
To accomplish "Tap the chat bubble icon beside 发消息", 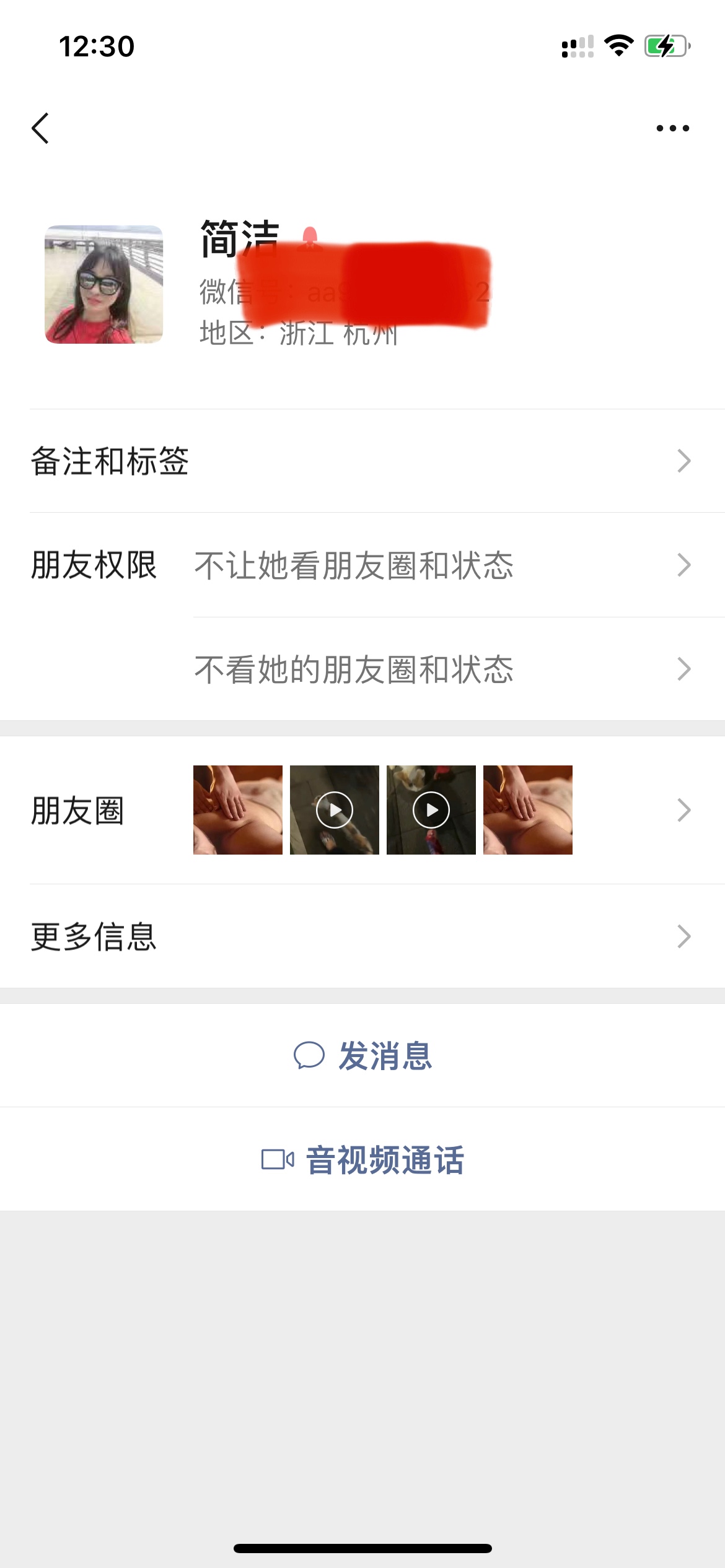I will pyautogui.click(x=310, y=1056).
